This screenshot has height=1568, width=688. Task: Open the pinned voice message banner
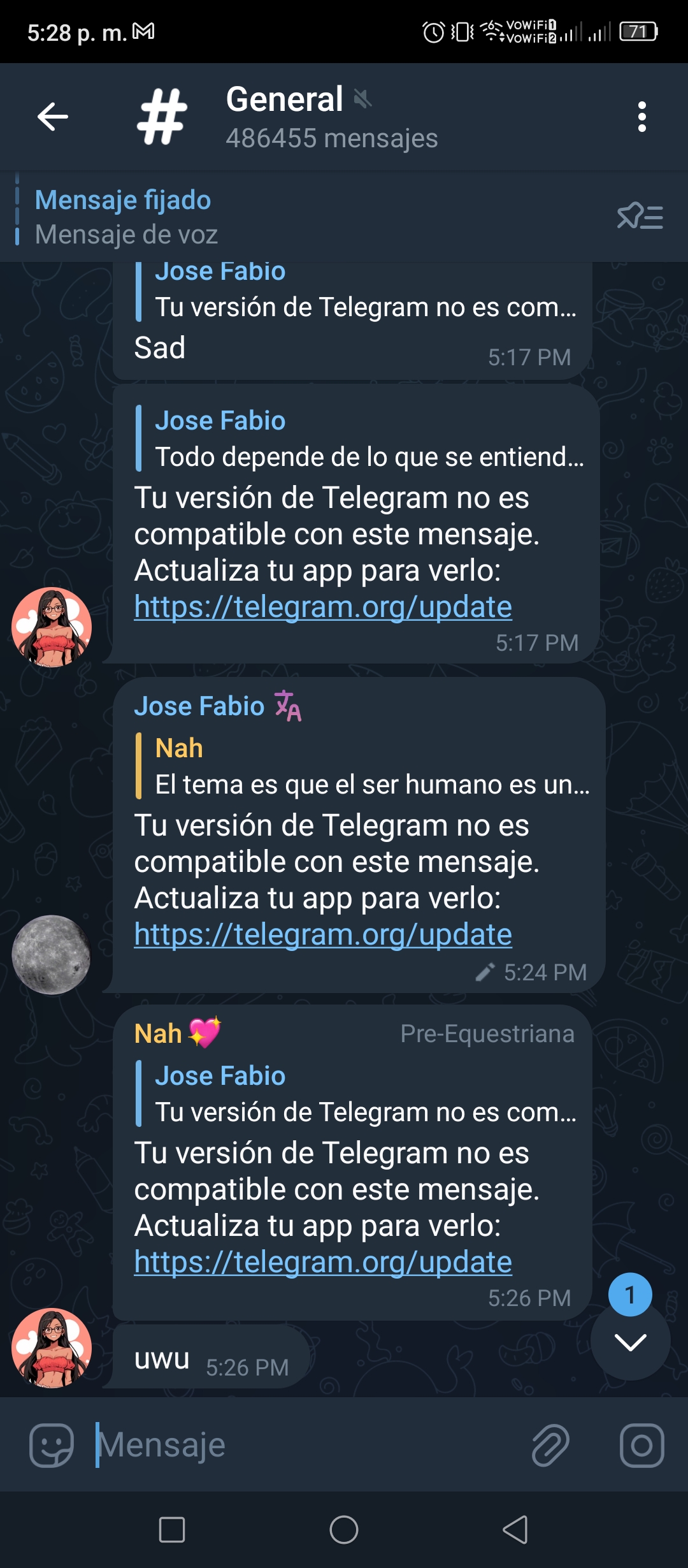coord(306,217)
